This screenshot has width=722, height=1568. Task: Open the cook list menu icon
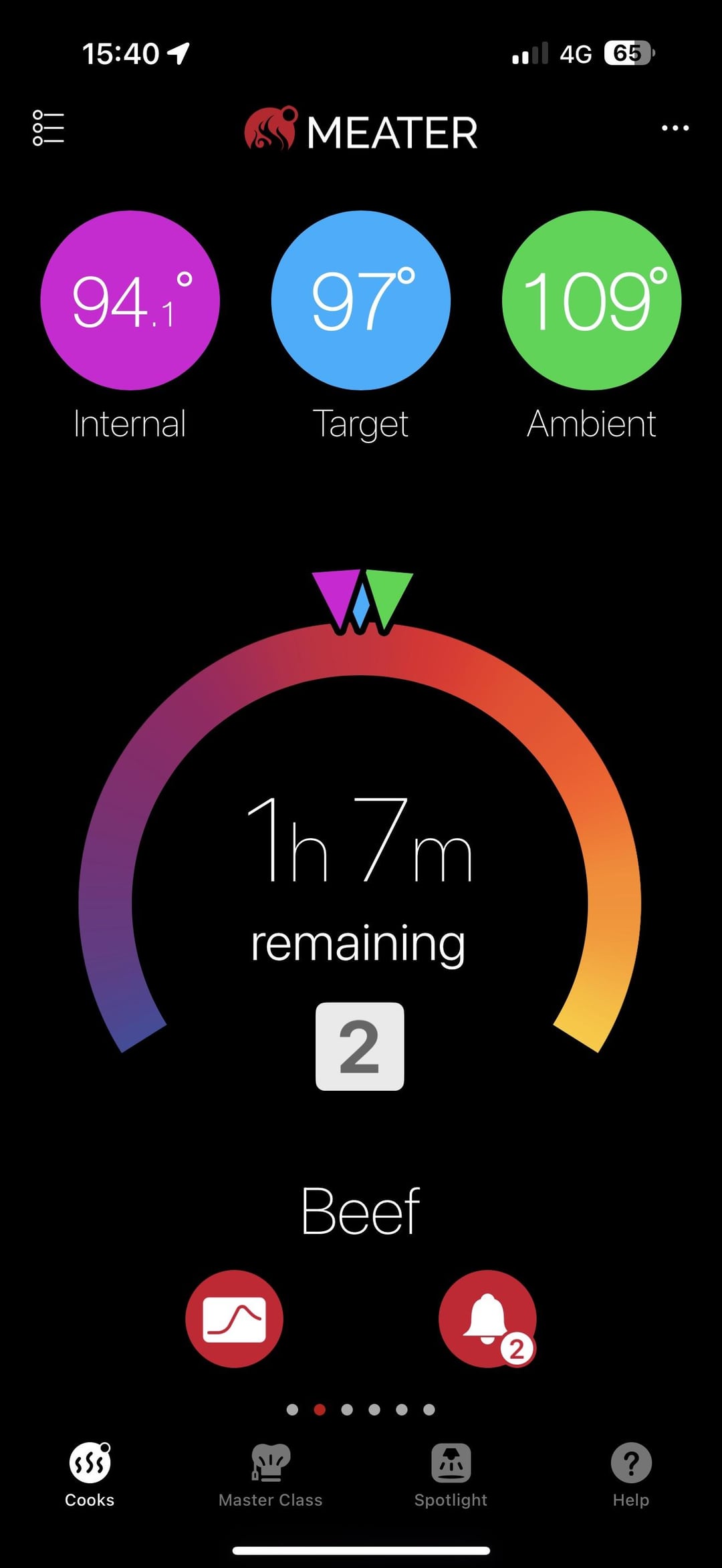(48, 128)
